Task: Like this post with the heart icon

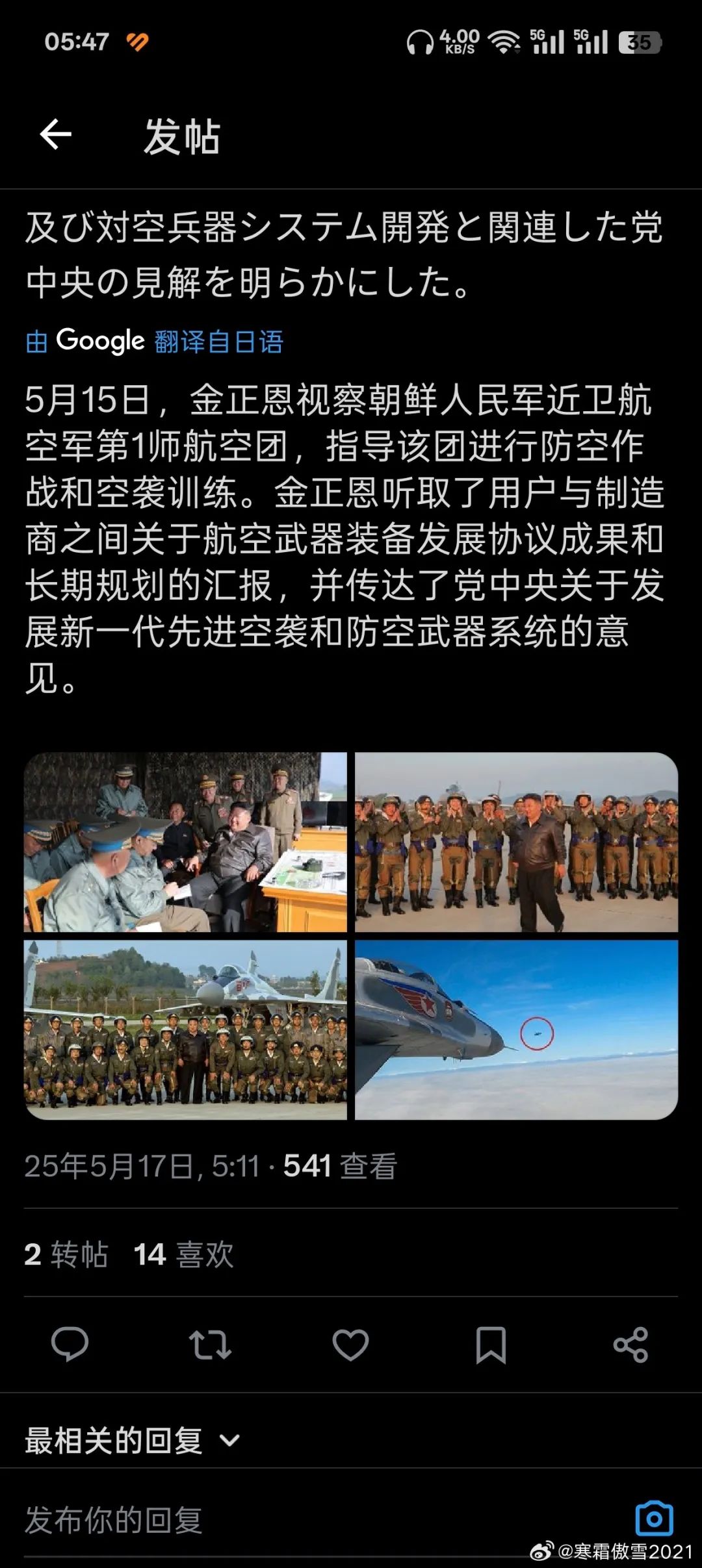Action: coord(350,1344)
